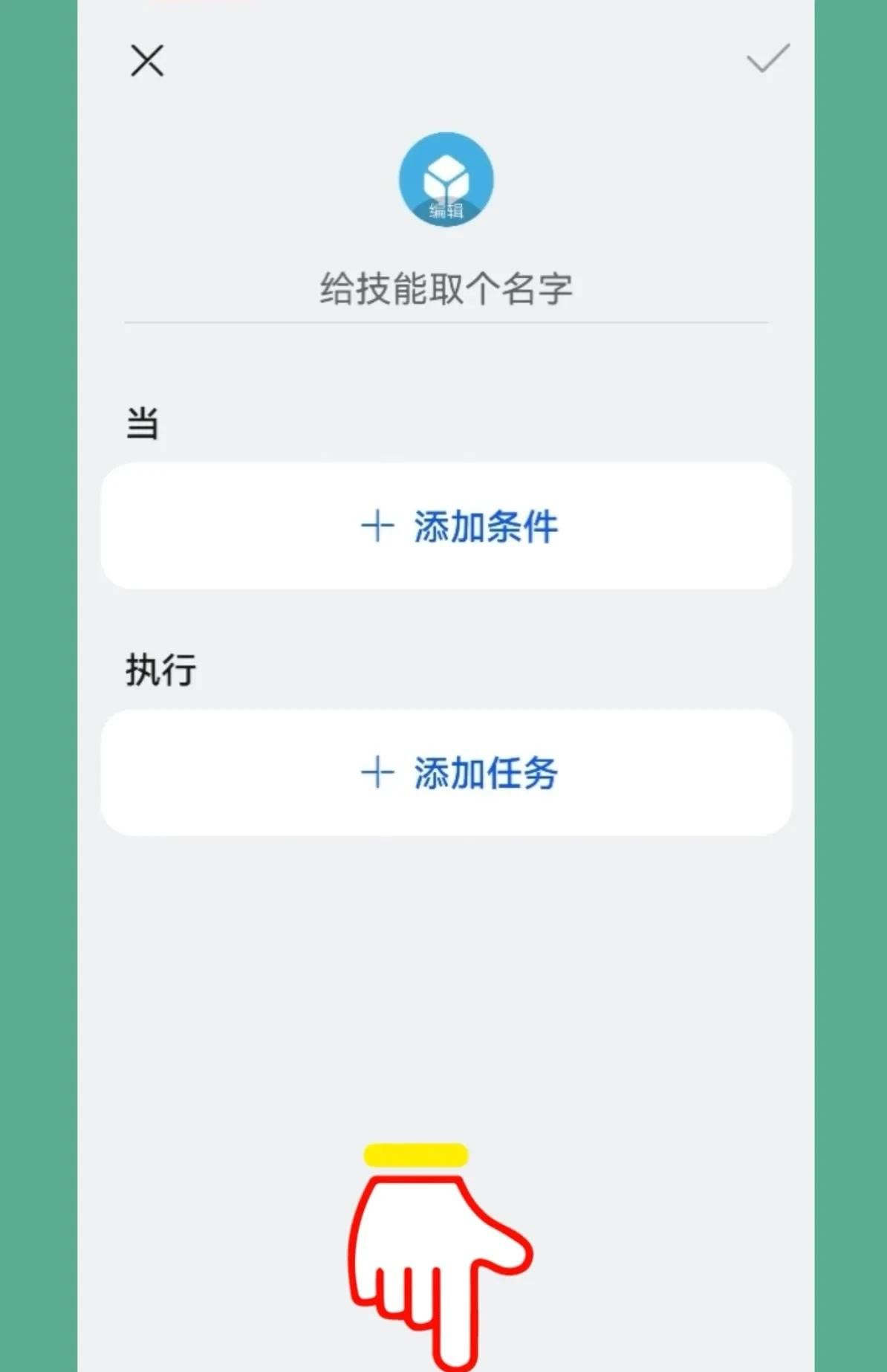Tap the 执行 section header
887x1372 pixels.
point(158,669)
